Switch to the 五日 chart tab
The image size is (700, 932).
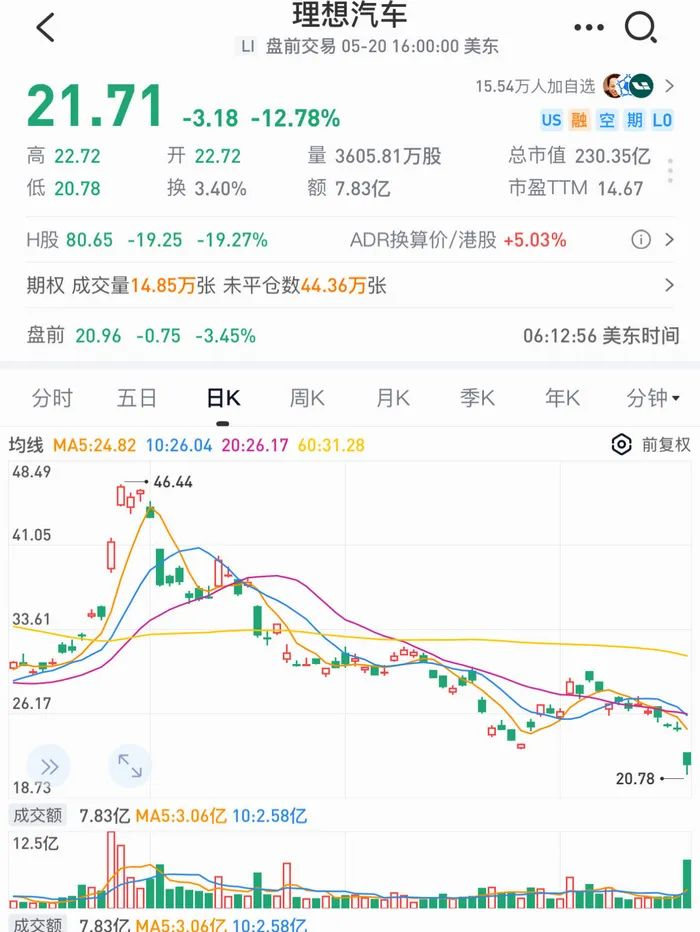[x=137, y=398]
